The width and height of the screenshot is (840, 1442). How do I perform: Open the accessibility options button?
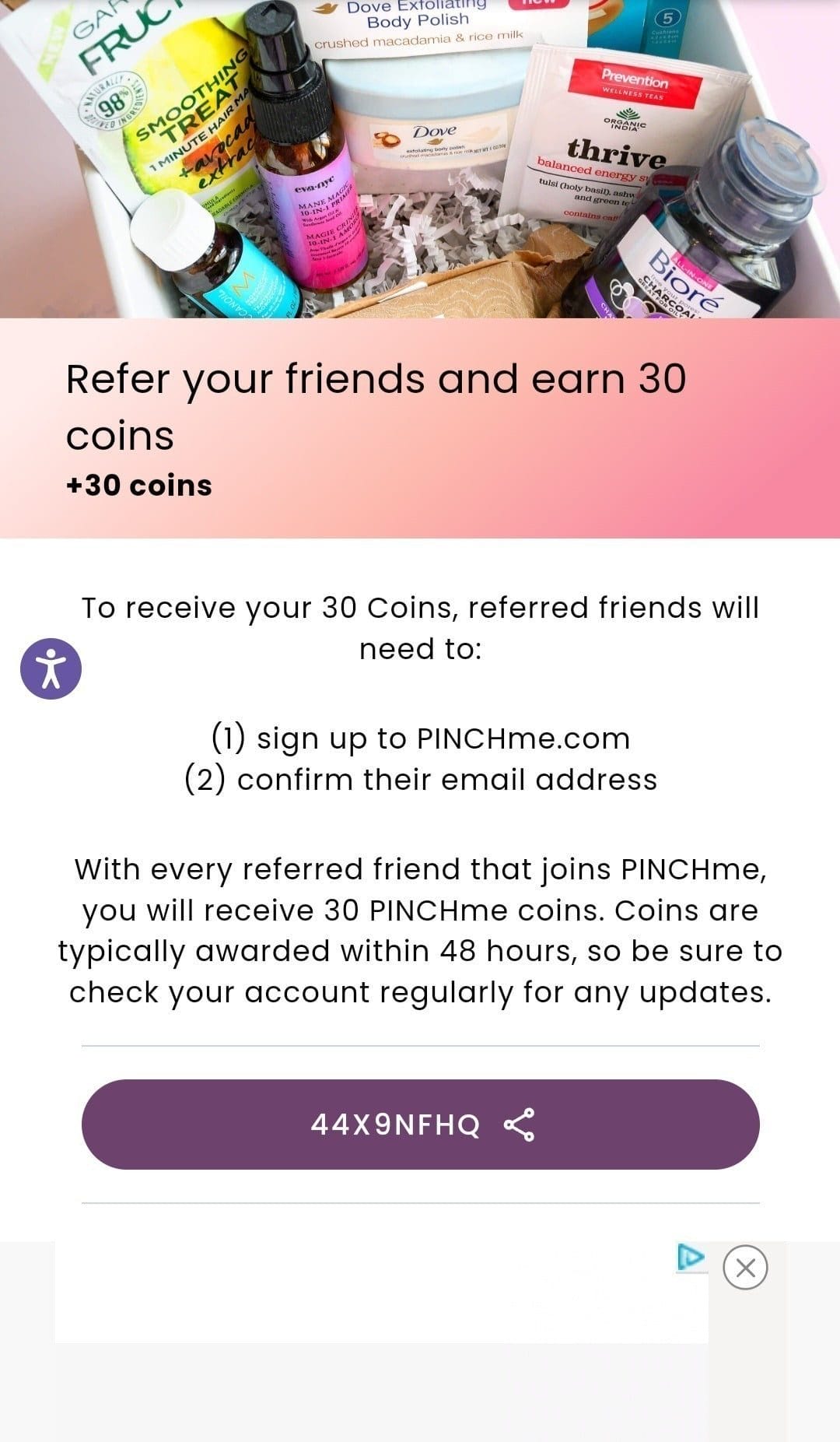[x=51, y=668]
